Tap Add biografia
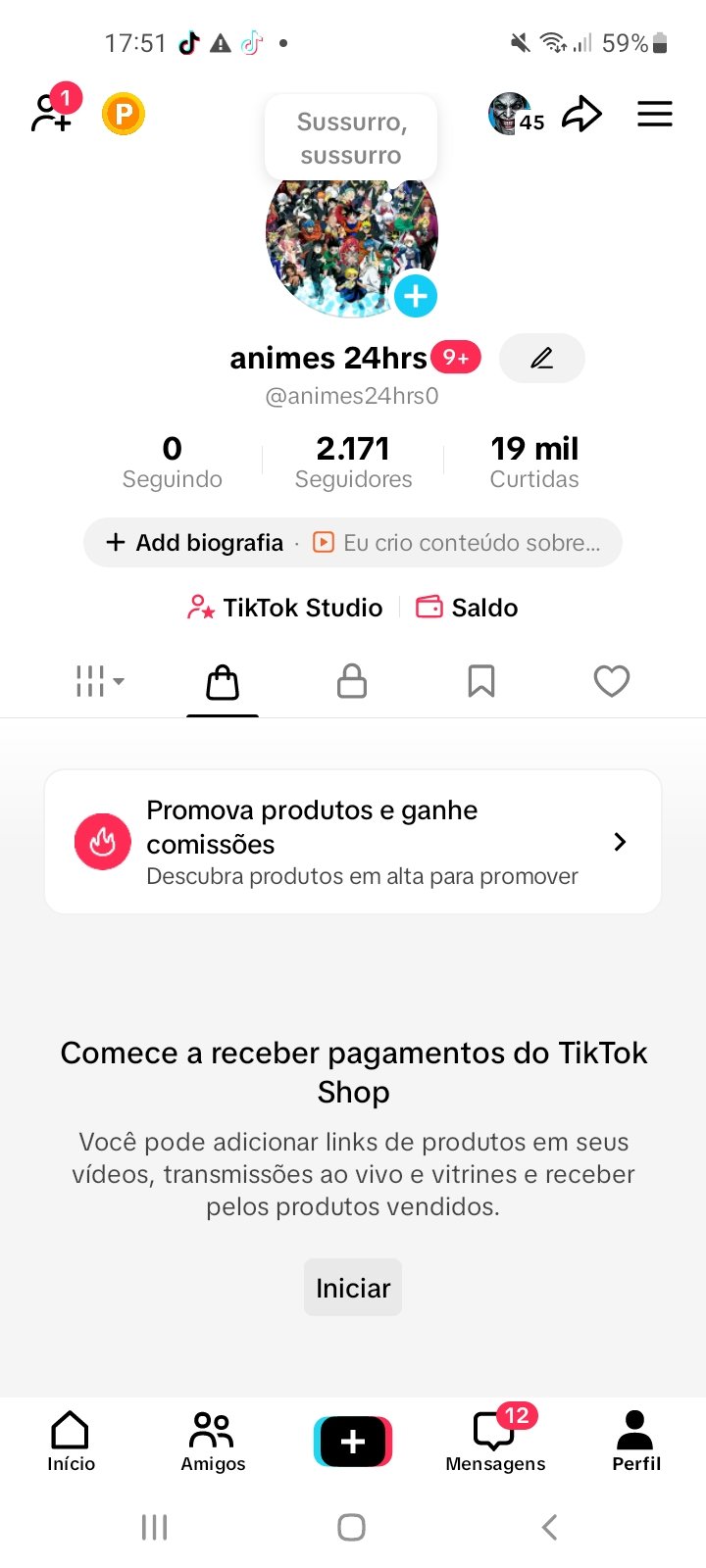The height and width of the screenshot is (1568, 706). pyautogui.click(x=195, y=543)
